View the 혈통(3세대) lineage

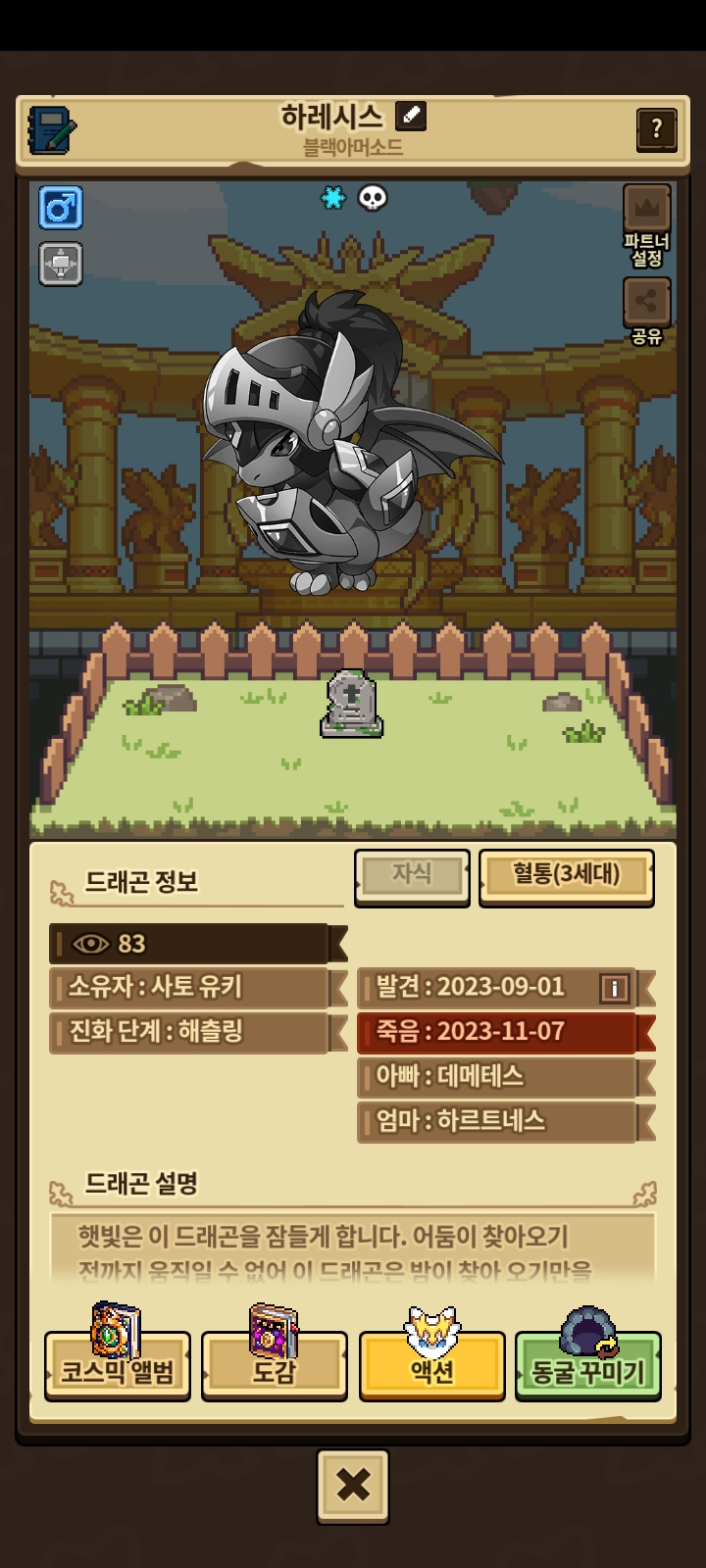pos(566,875)
